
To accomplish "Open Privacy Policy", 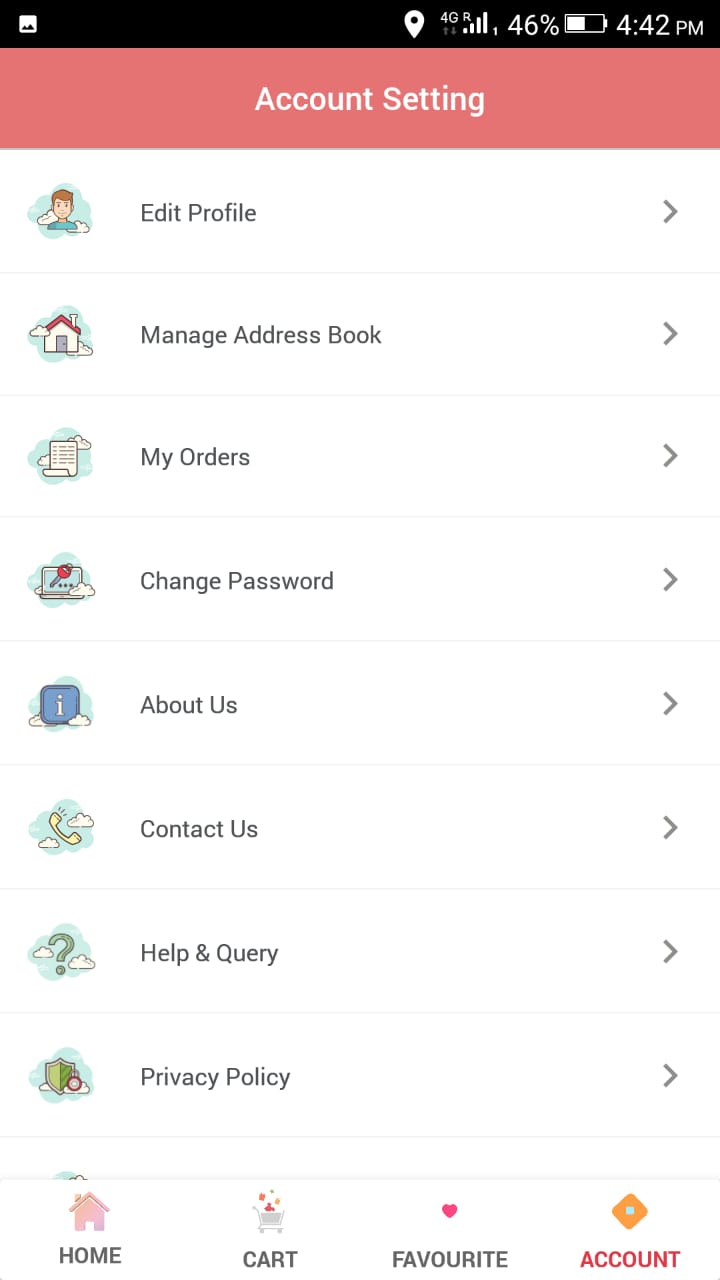I will click(x=360, y=1075).
